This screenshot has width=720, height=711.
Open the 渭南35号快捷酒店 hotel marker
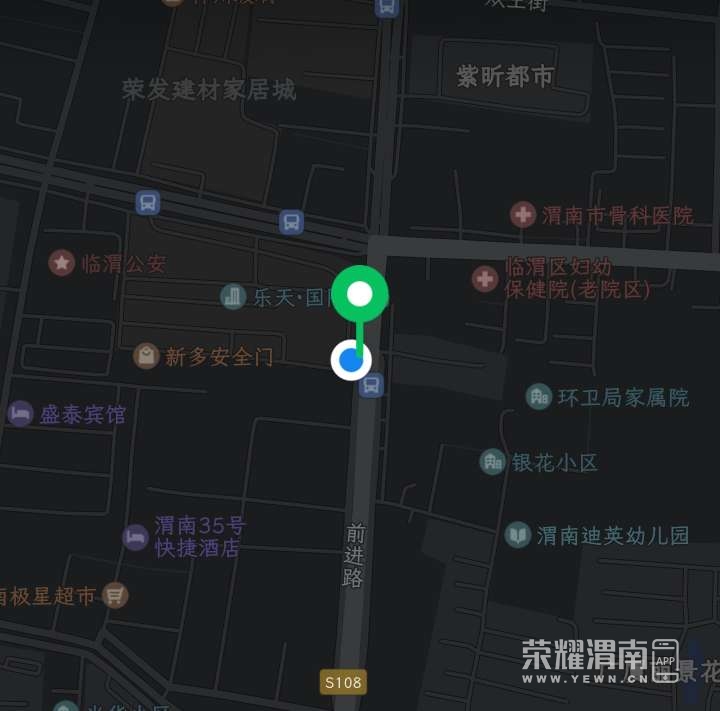[135, 537]
